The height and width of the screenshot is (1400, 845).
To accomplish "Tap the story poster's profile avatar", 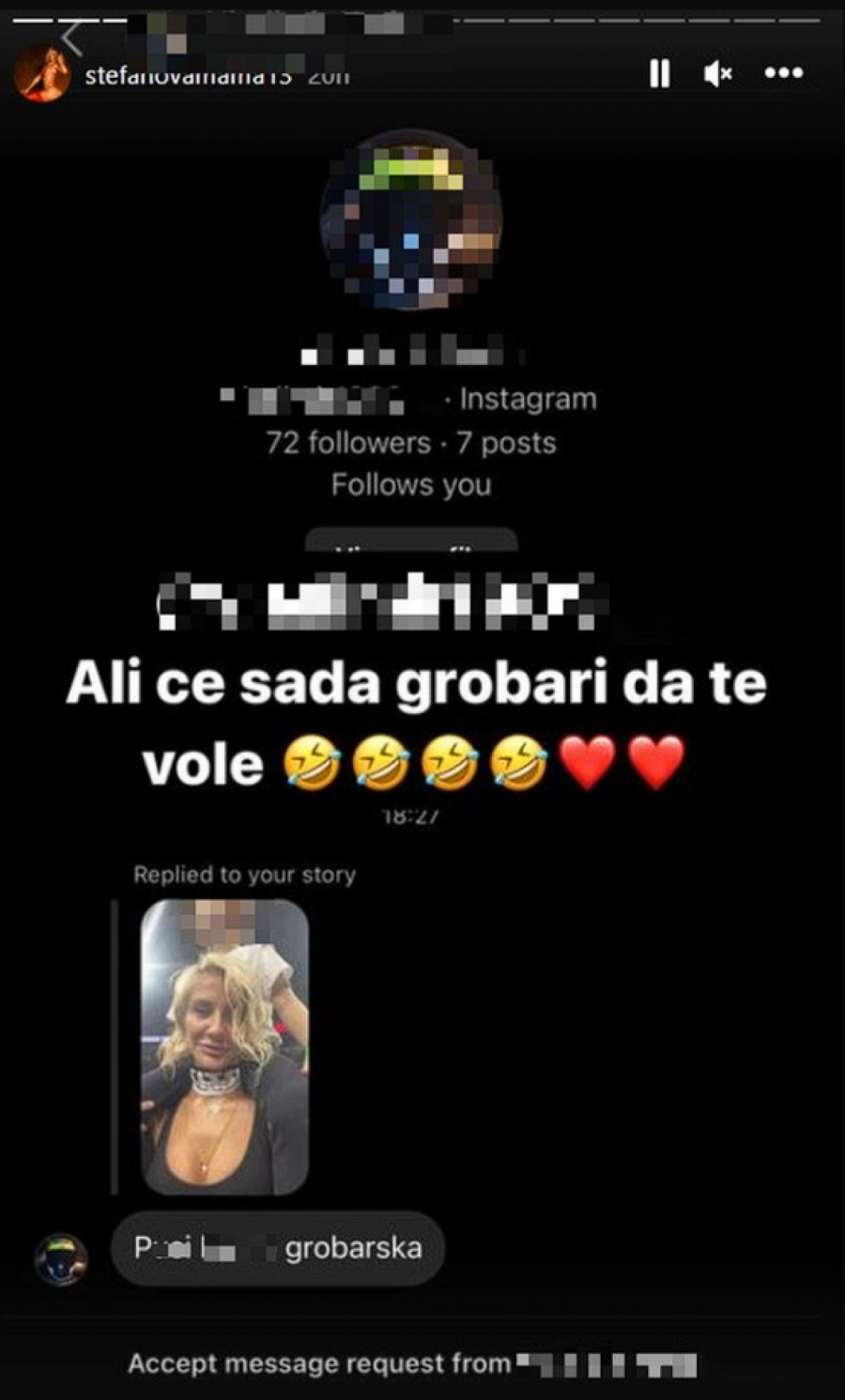I will pyautogui.click(x=42, y=74).
